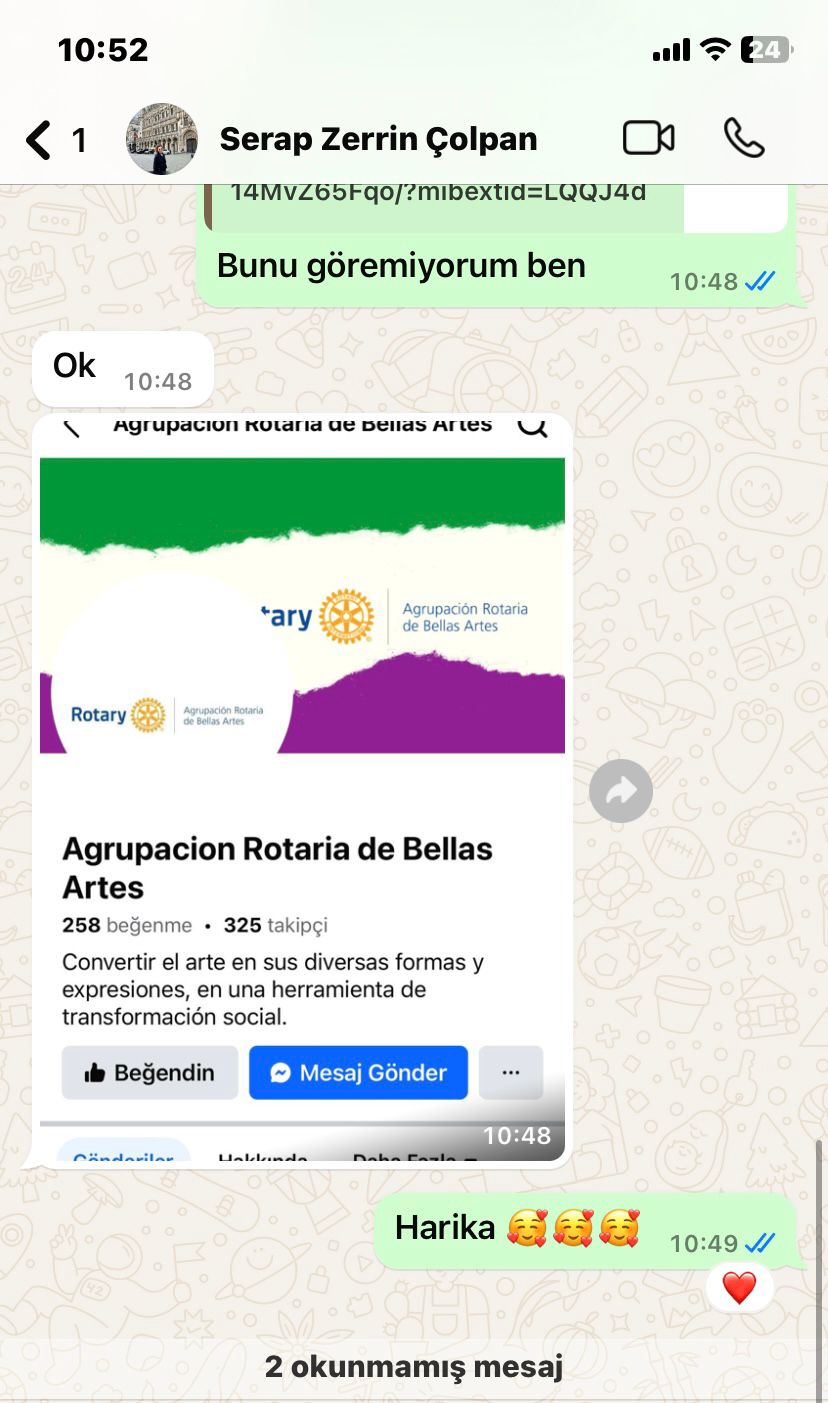
Task: Forward the received image
Action: tap(620, 791)
